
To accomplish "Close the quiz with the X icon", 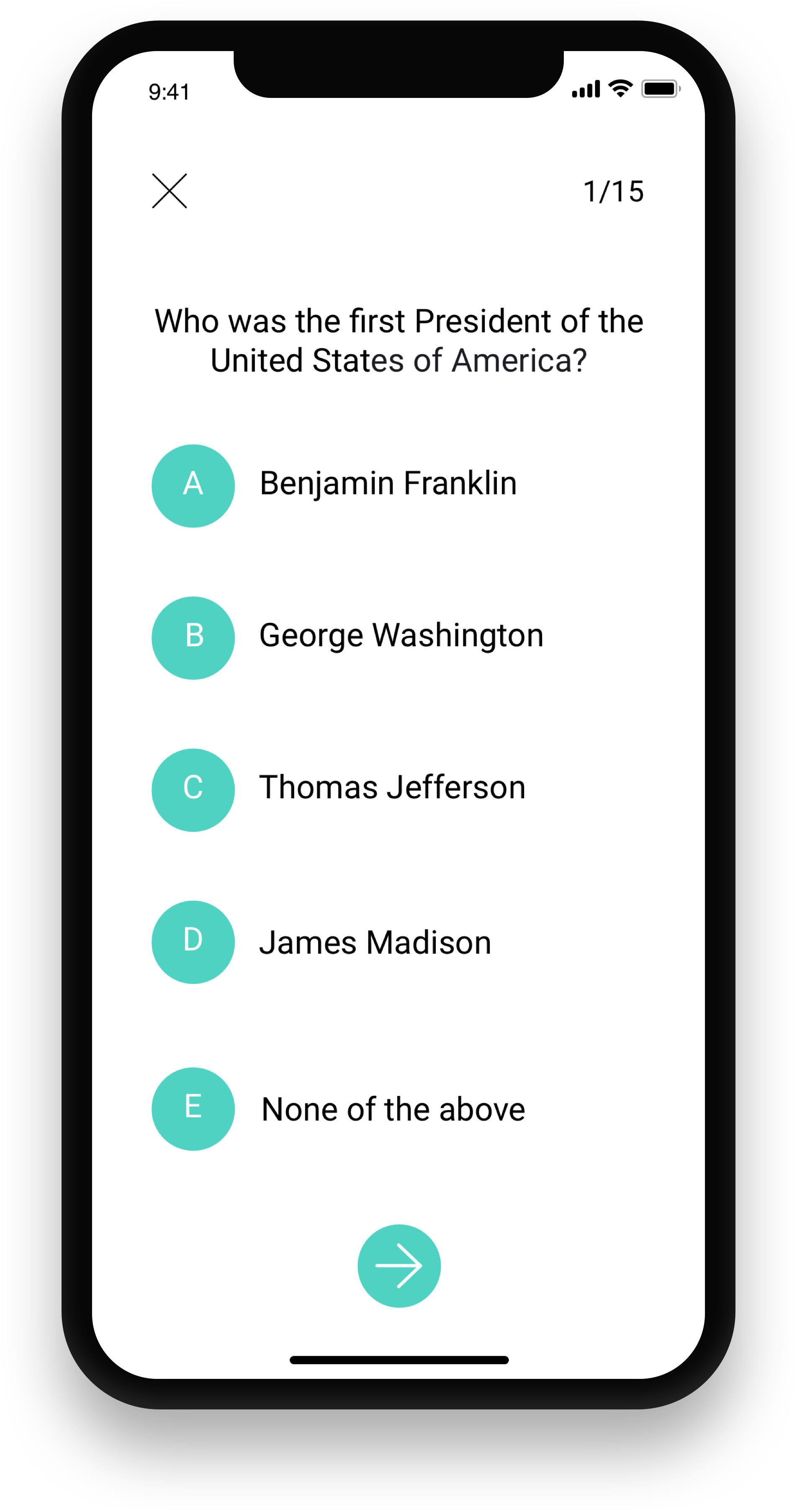I will coord(169,191).
